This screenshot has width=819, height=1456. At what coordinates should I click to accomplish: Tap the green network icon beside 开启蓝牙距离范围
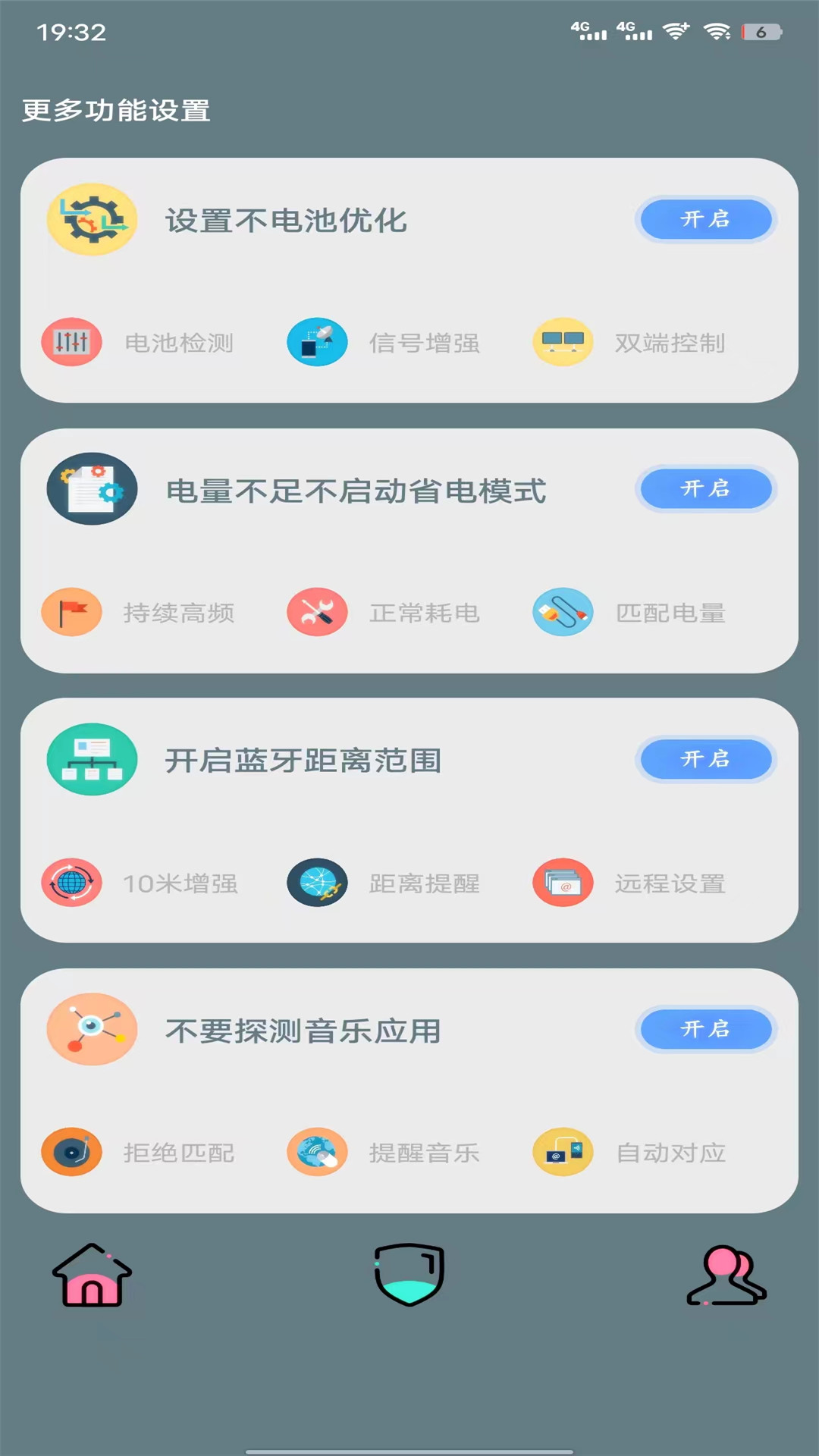click(91, 759)
